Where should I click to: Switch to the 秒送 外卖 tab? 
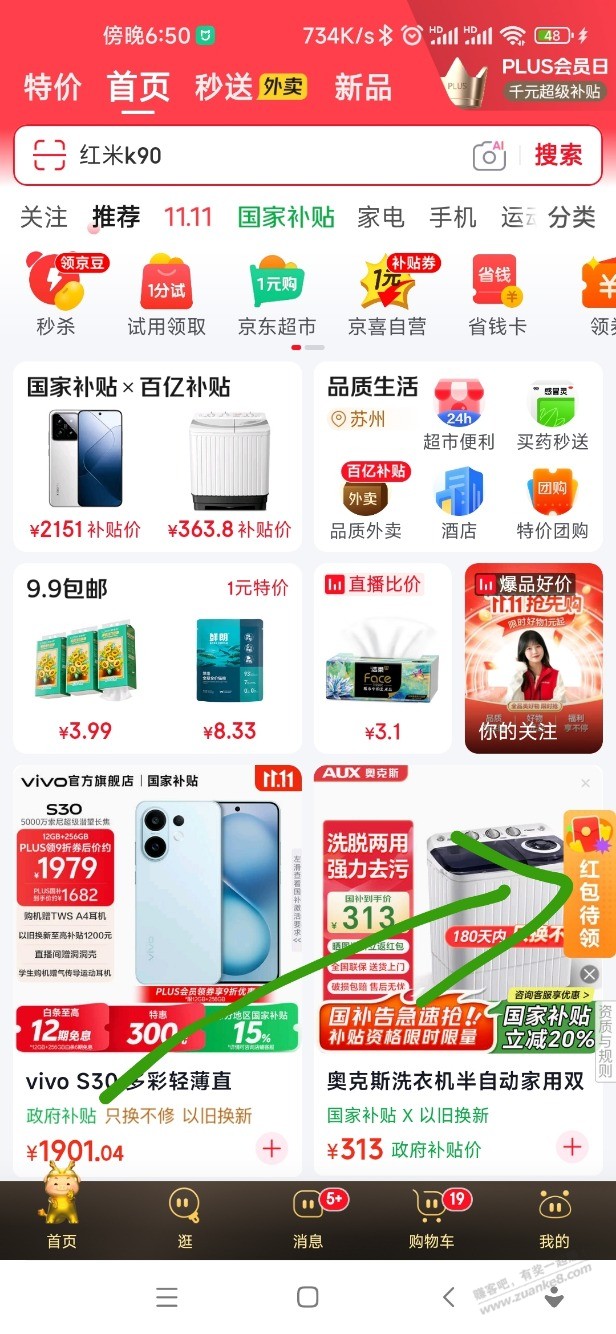point(250,87)
